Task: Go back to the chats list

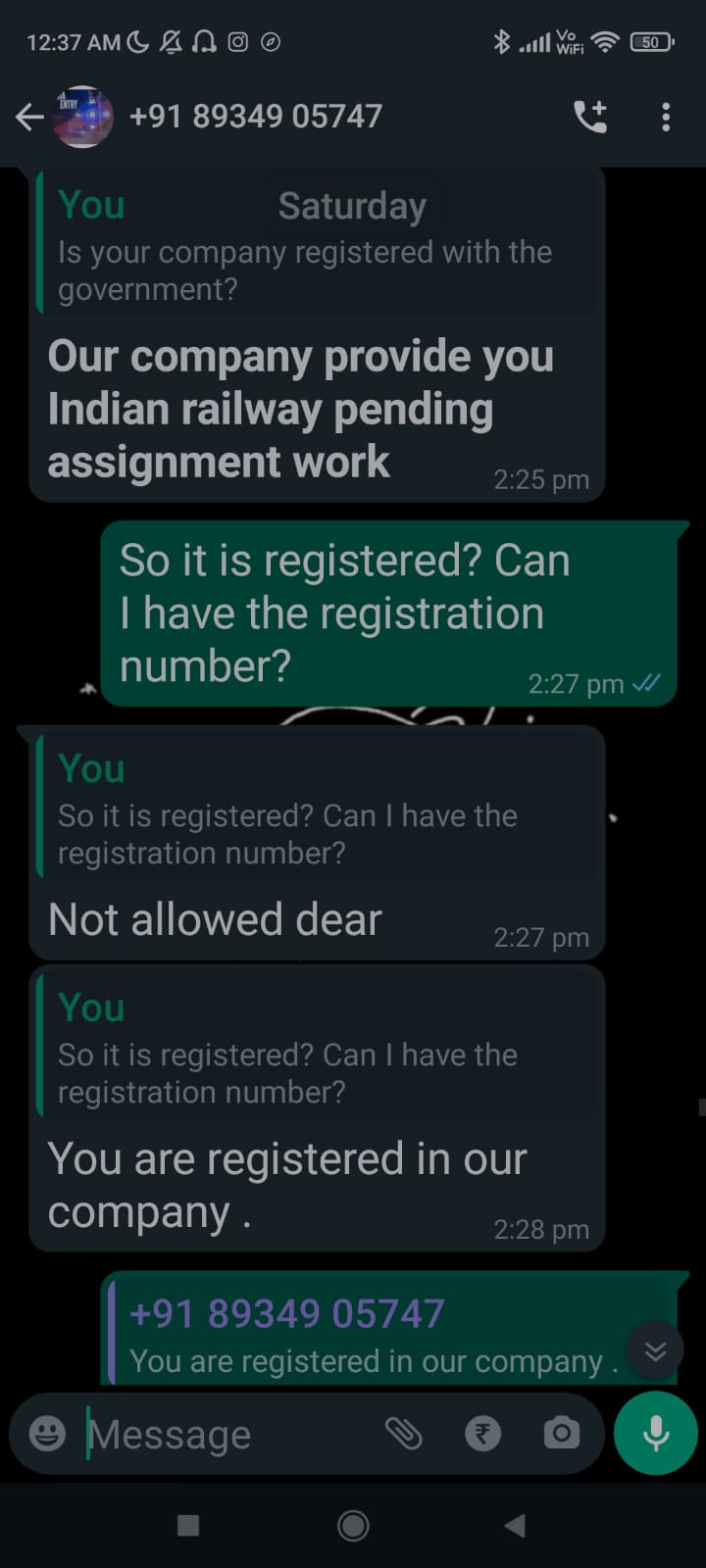Action: [x=29, y=118]
